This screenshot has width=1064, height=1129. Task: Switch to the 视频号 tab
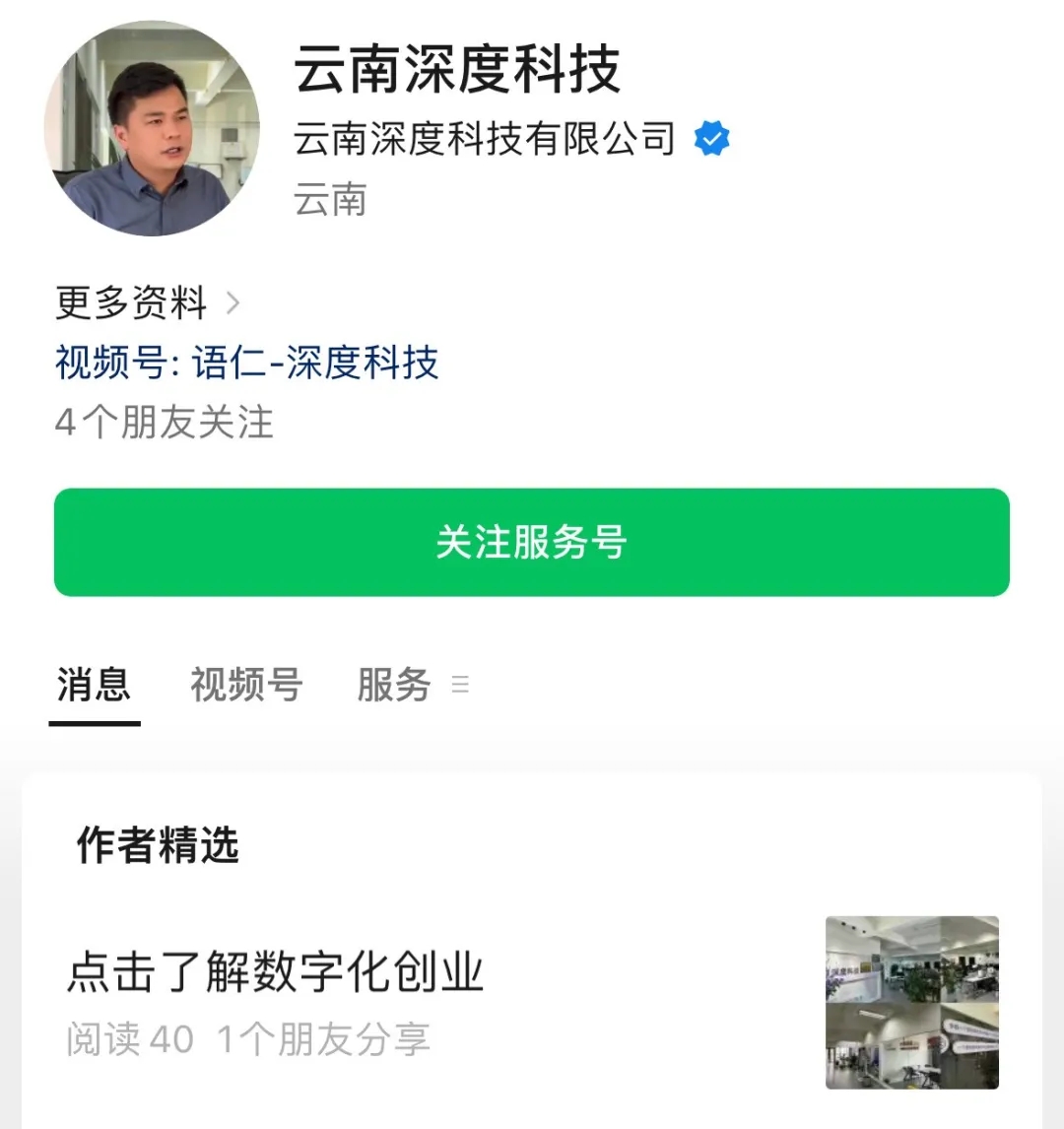pos(244,685)
